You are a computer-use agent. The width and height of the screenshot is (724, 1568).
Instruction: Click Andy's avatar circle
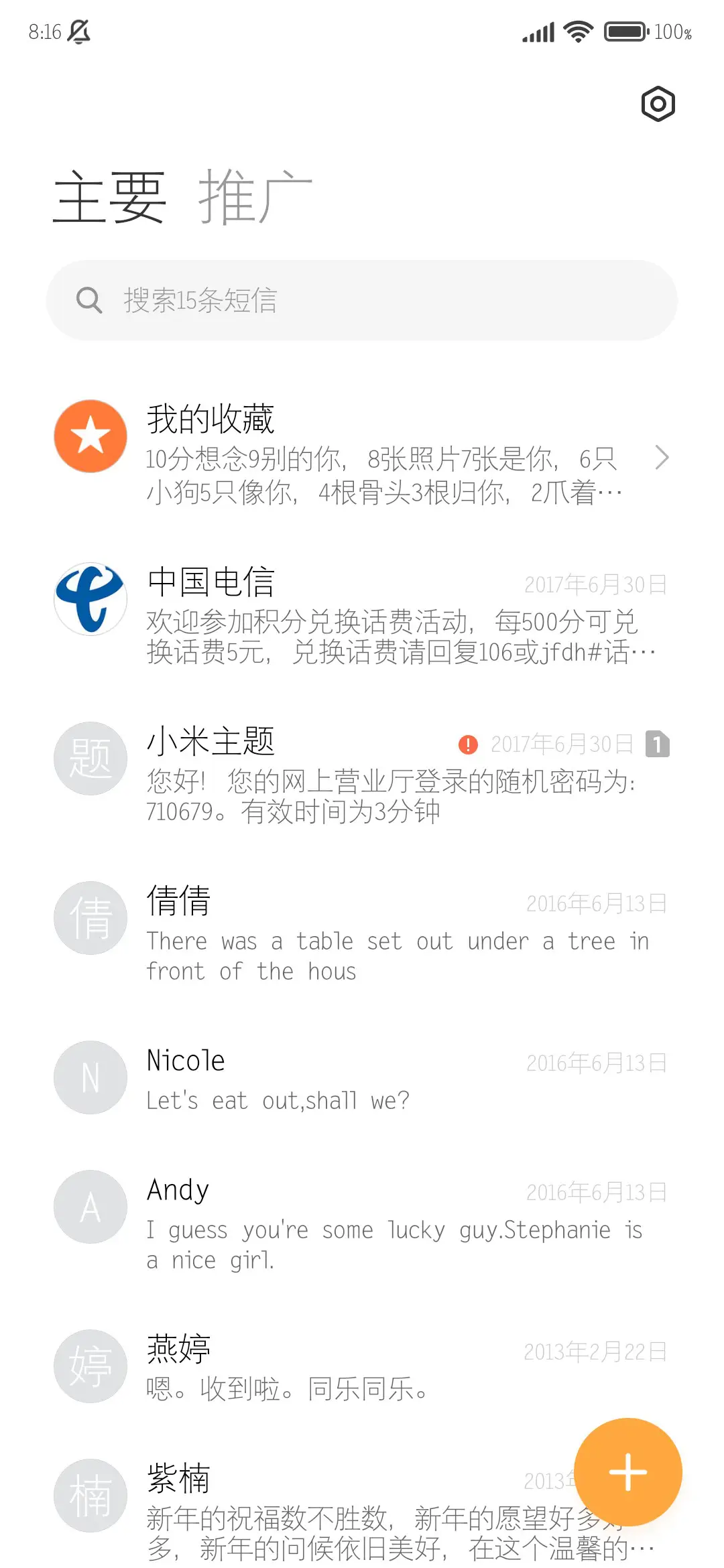[90, 1206]
